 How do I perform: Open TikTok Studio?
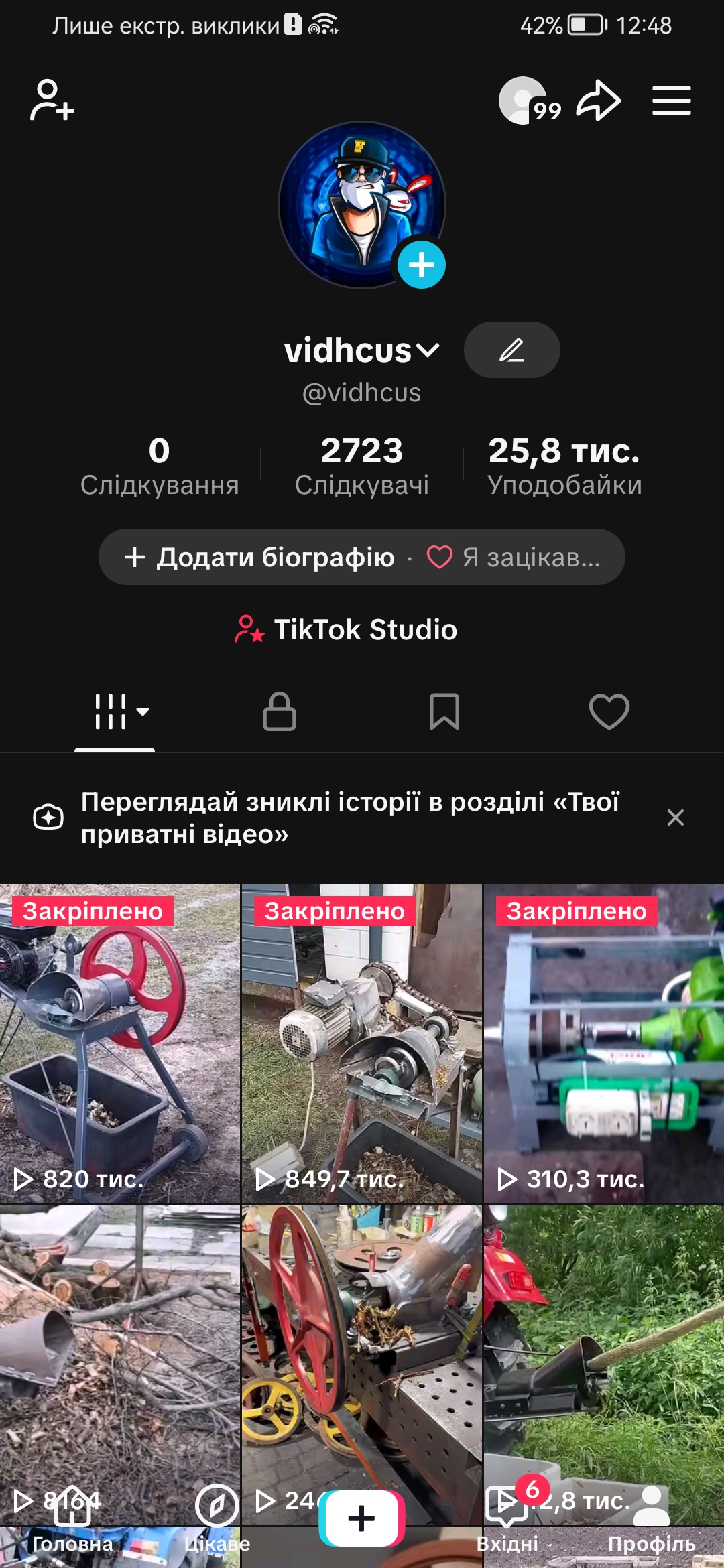(x=347, y=630)
